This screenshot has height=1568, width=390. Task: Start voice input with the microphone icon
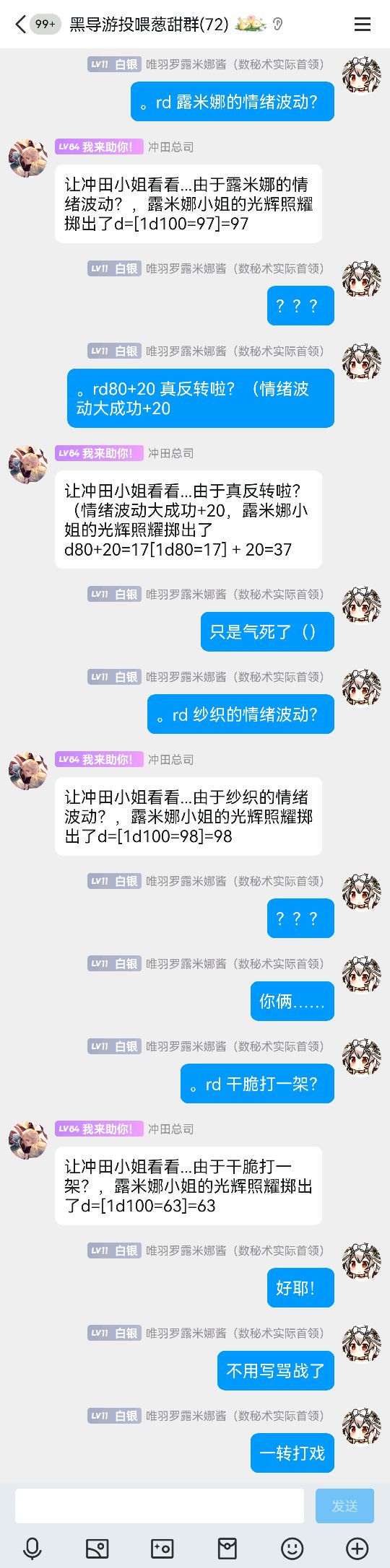tap(32, 1548)
